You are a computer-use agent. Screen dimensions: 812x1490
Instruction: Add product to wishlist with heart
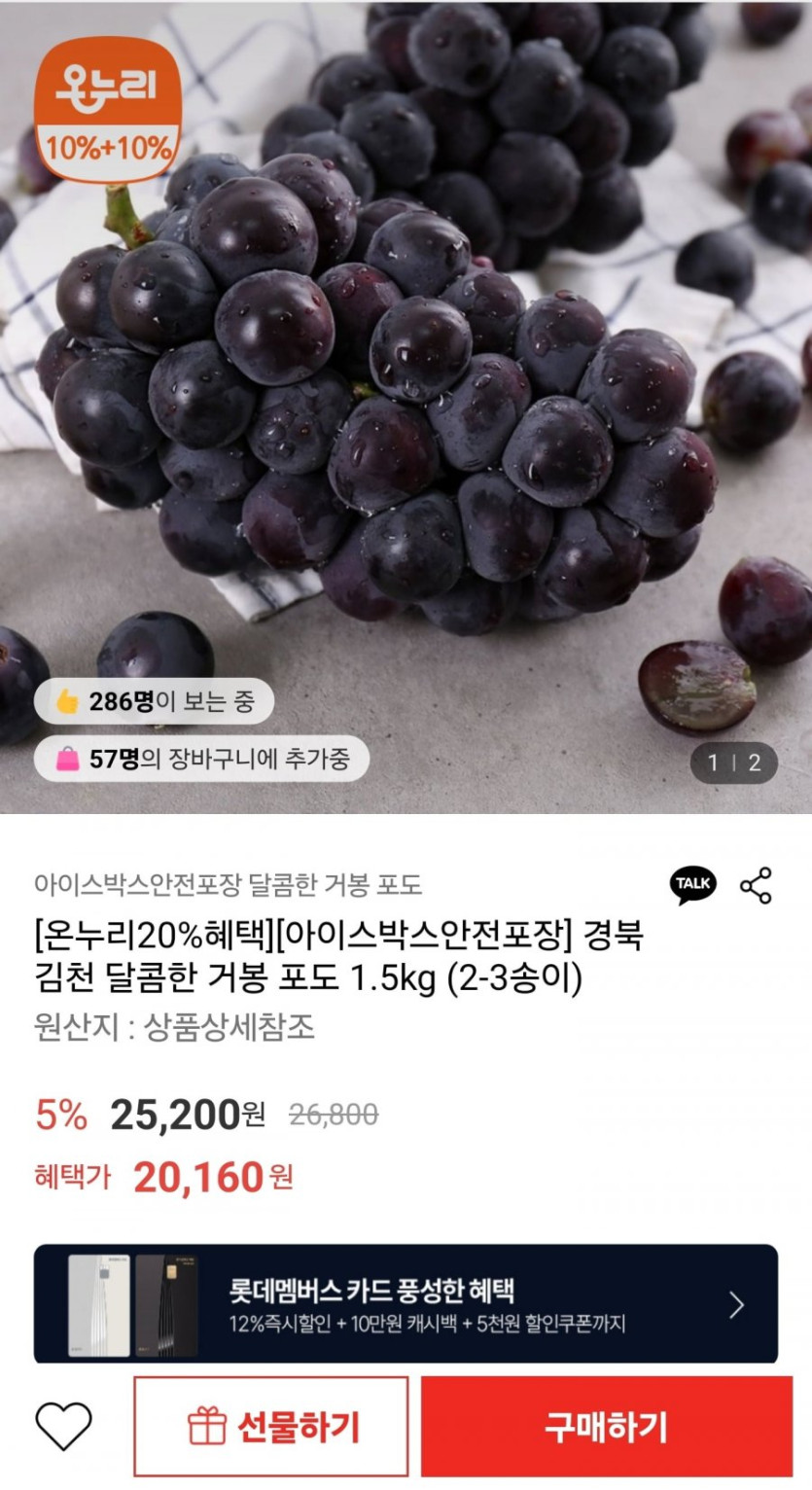click(x=63, y=1427)
